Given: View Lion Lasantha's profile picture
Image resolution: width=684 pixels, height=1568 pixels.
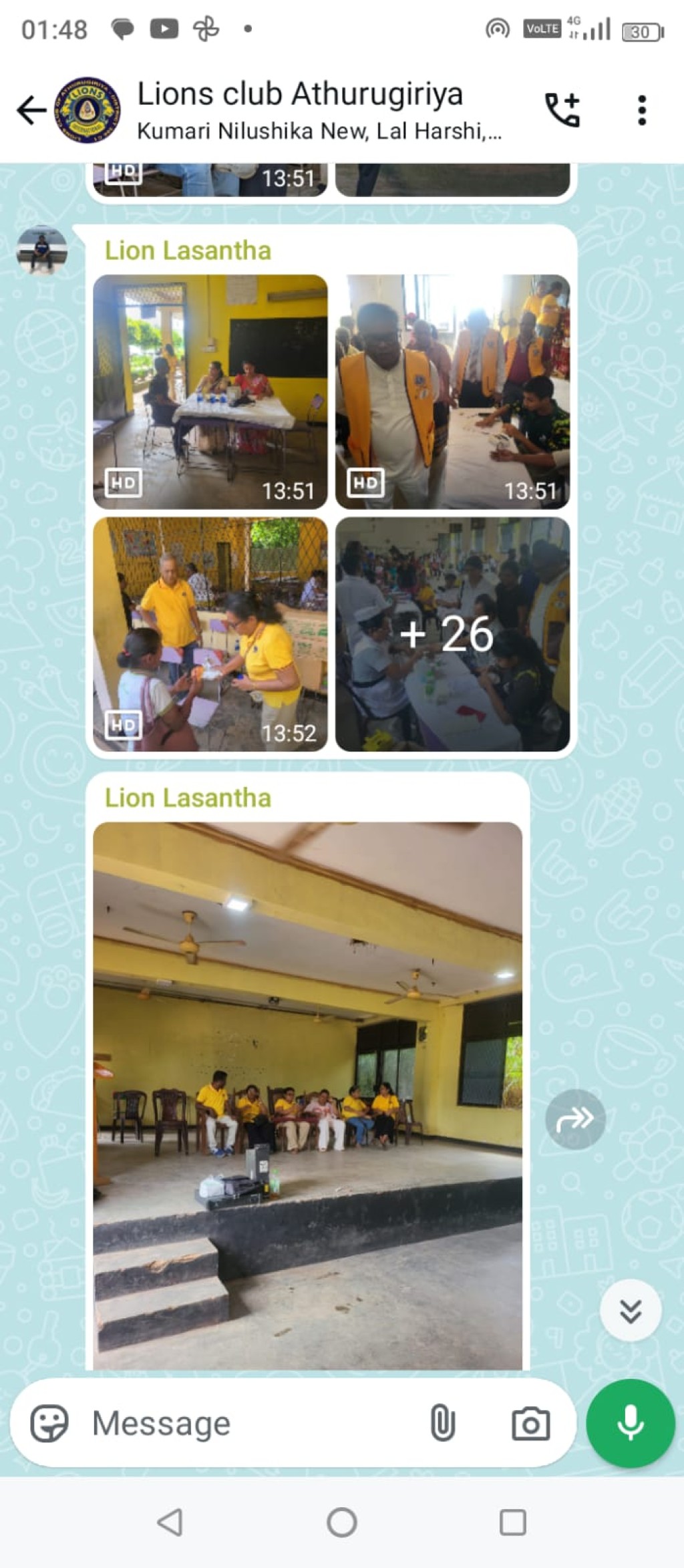Looking at the screenshot, I should point(41,250).
